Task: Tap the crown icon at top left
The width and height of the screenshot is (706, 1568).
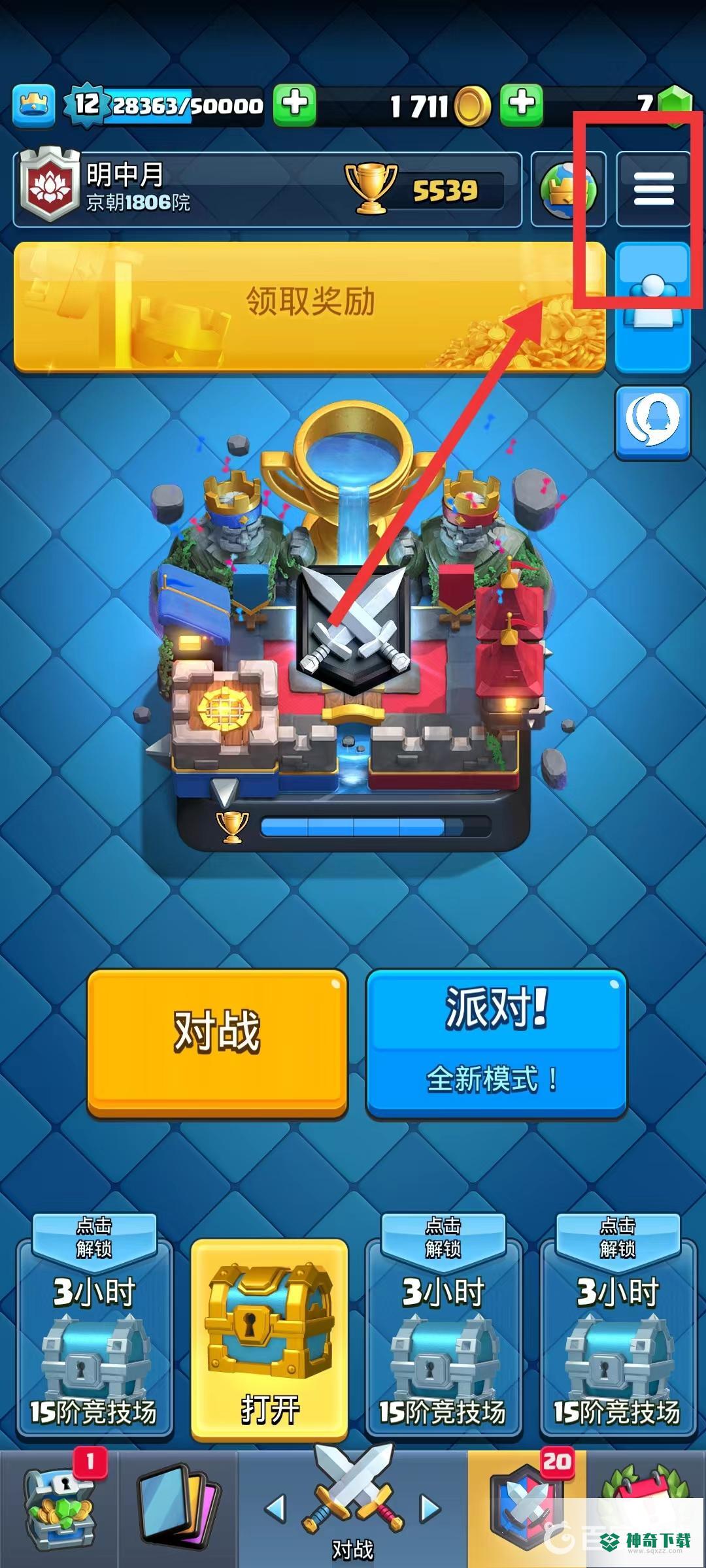Action: tap(33, 105)
